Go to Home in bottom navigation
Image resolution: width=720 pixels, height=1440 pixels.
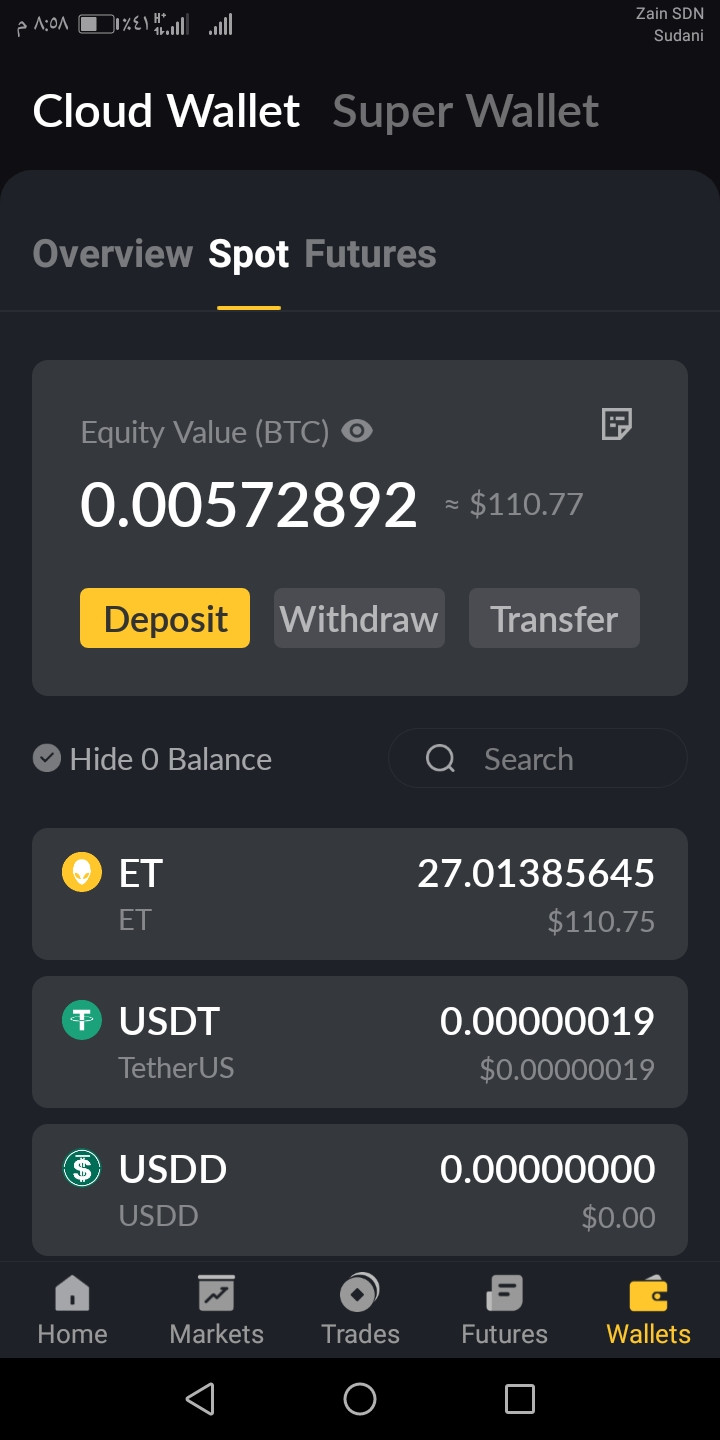pyautogui.click(x=72, y=1310)
